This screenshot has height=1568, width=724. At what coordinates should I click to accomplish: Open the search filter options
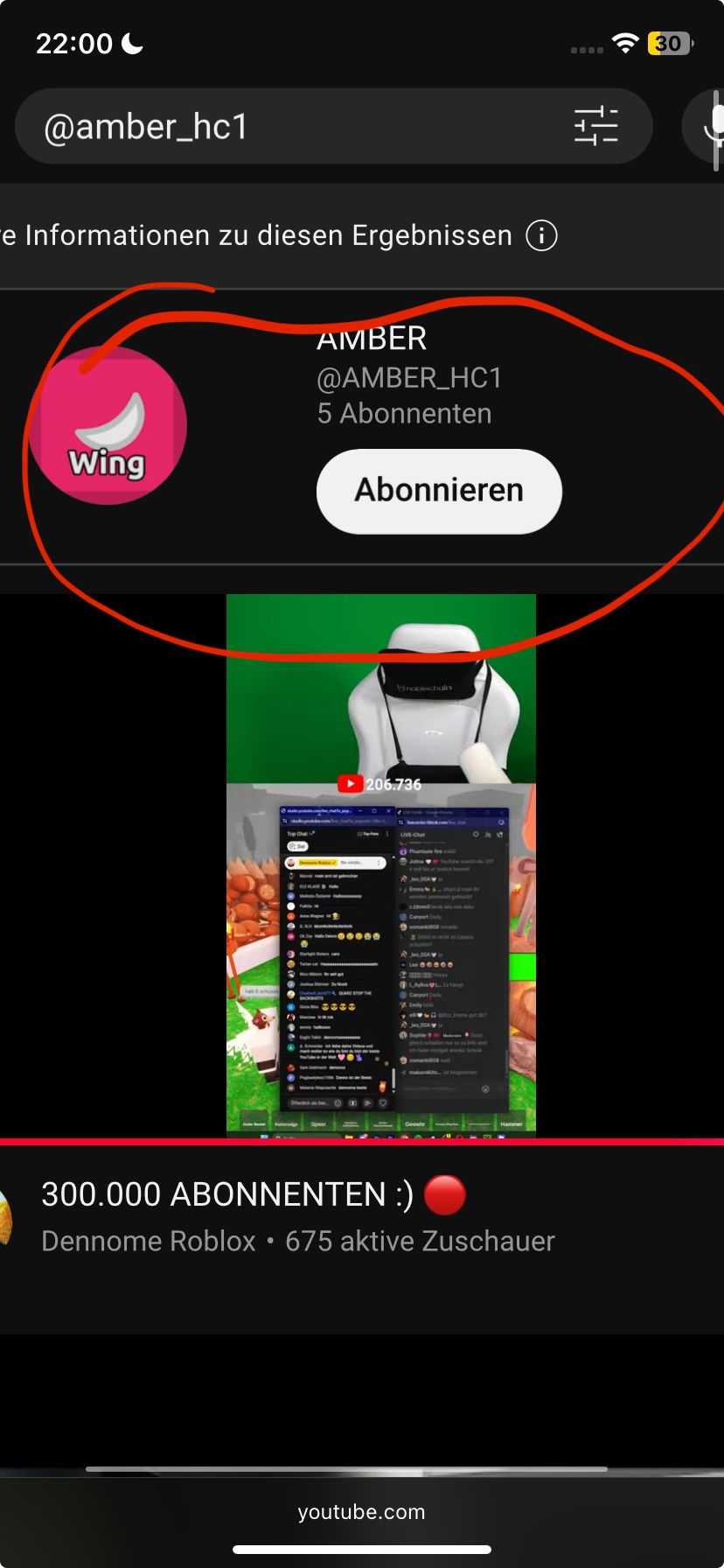pyautogui.click(x=596, y=126)
